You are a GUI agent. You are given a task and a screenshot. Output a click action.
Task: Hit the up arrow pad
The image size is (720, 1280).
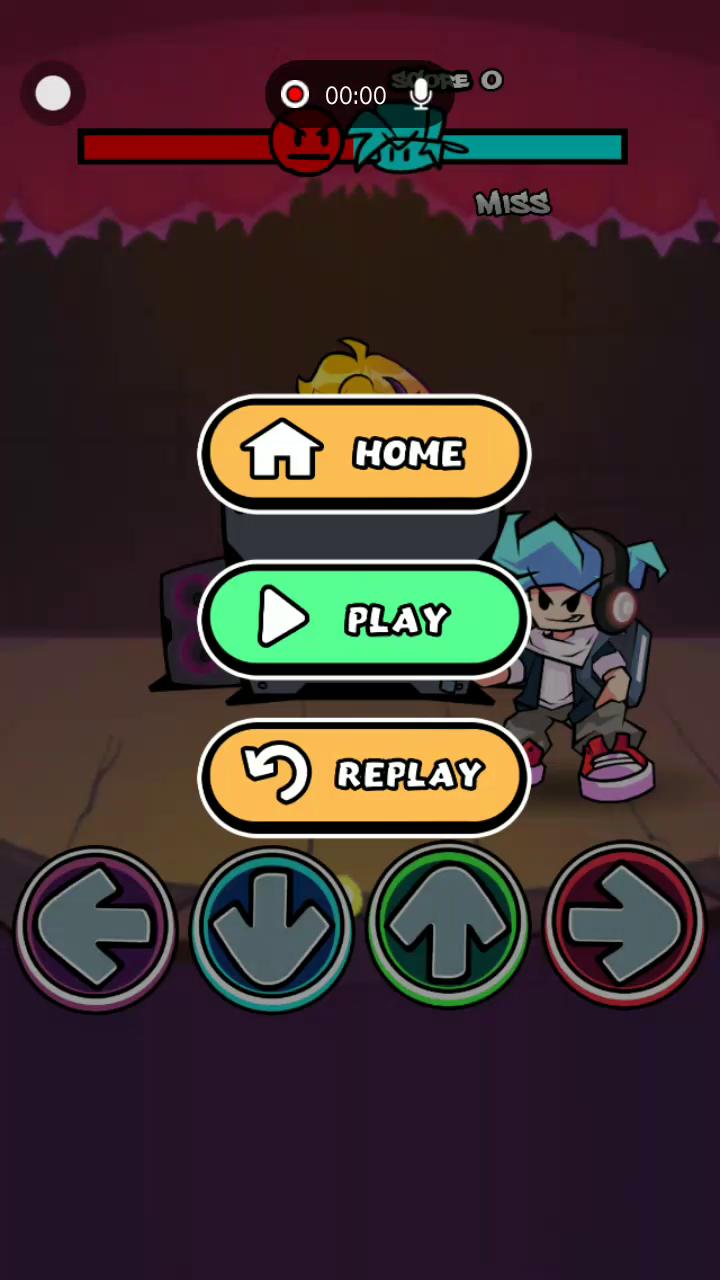448,926
